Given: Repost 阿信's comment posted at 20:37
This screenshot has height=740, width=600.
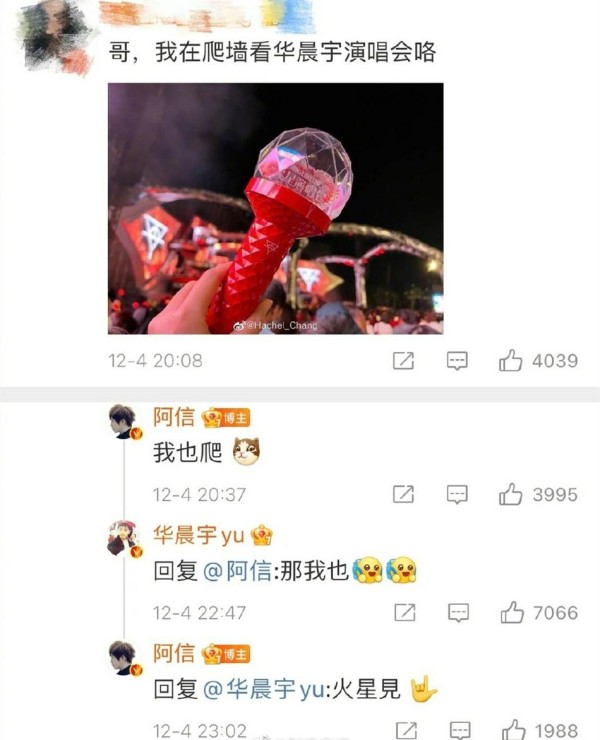Looking at the screenshot, I should click(x=403, y=494).
